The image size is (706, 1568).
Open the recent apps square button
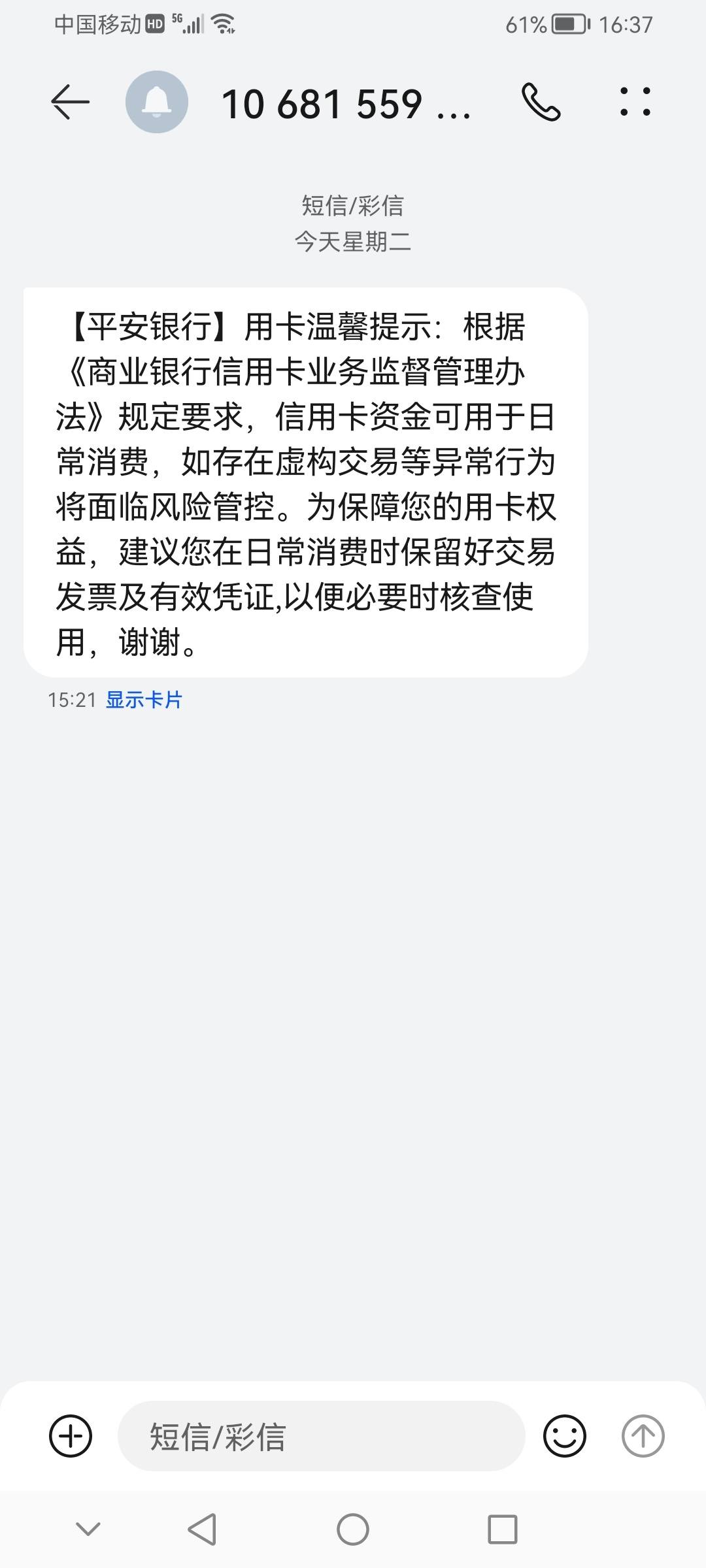point(503,1529)
